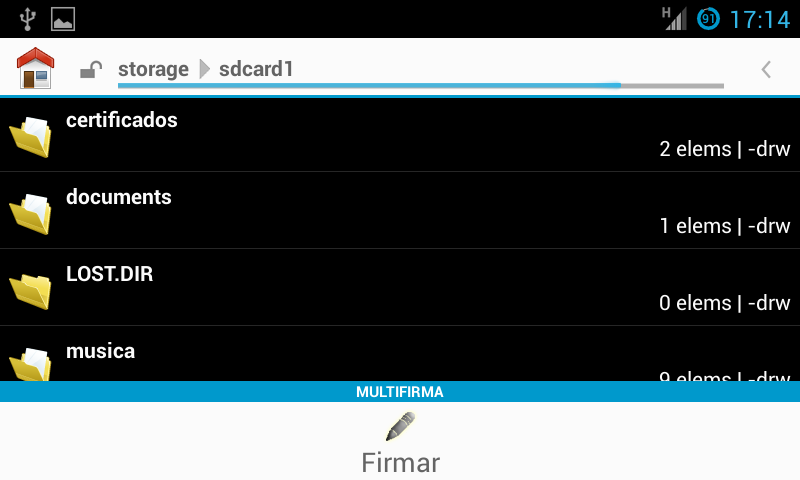Screen dimensions: 800x480
Task: Open the documents folder
Action: point(400,211)
